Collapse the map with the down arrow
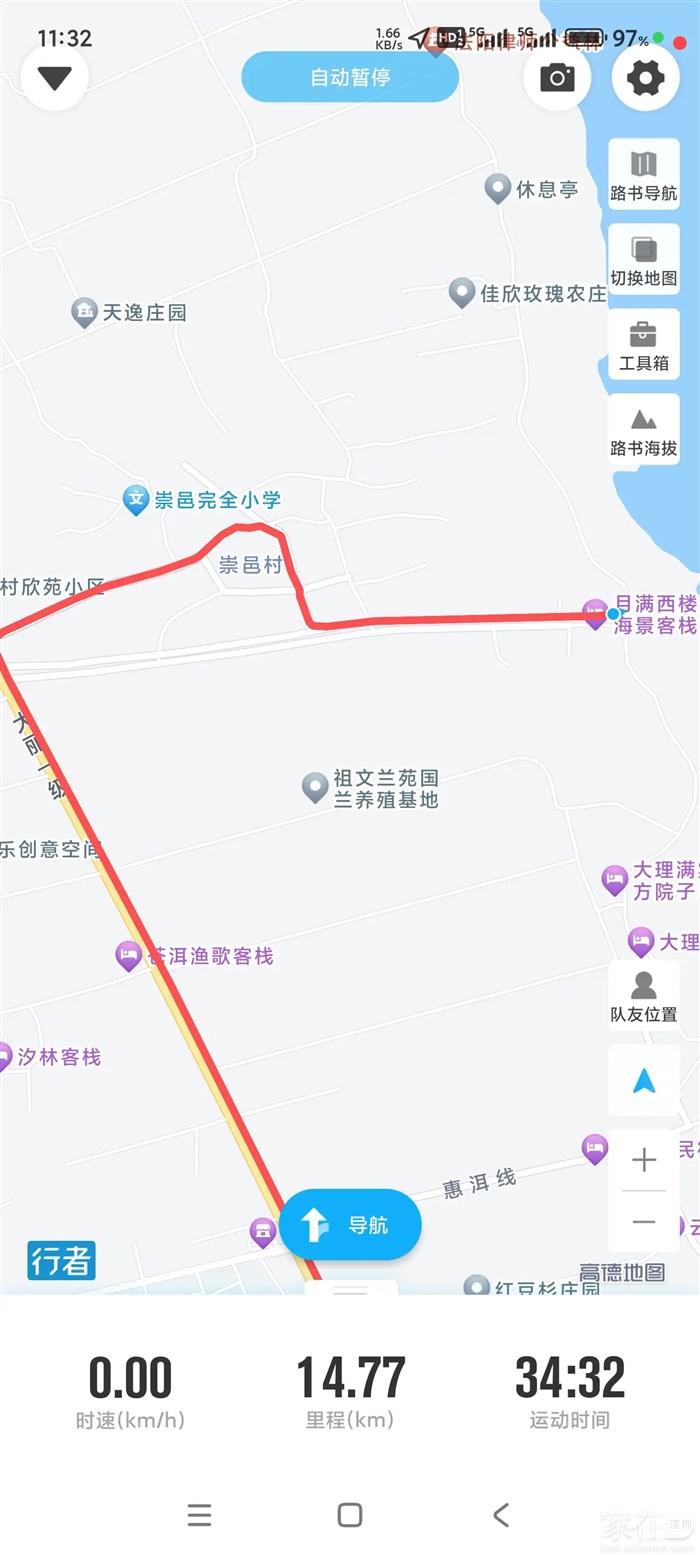The width and height of the screenshot is (700, 1555). tap(54, 78)
